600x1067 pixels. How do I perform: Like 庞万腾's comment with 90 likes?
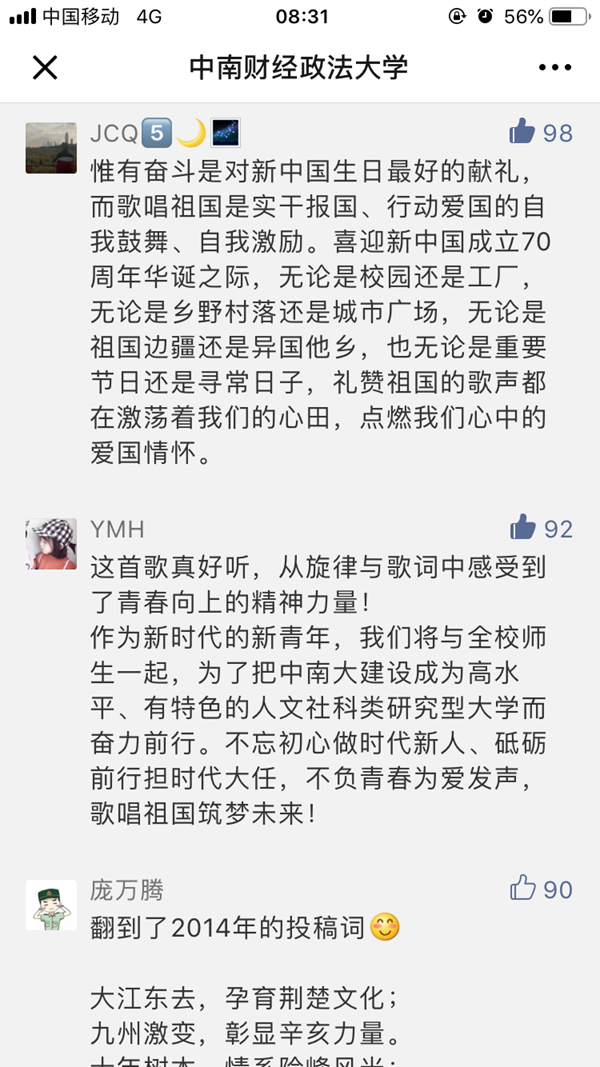[x=523, y=887]
